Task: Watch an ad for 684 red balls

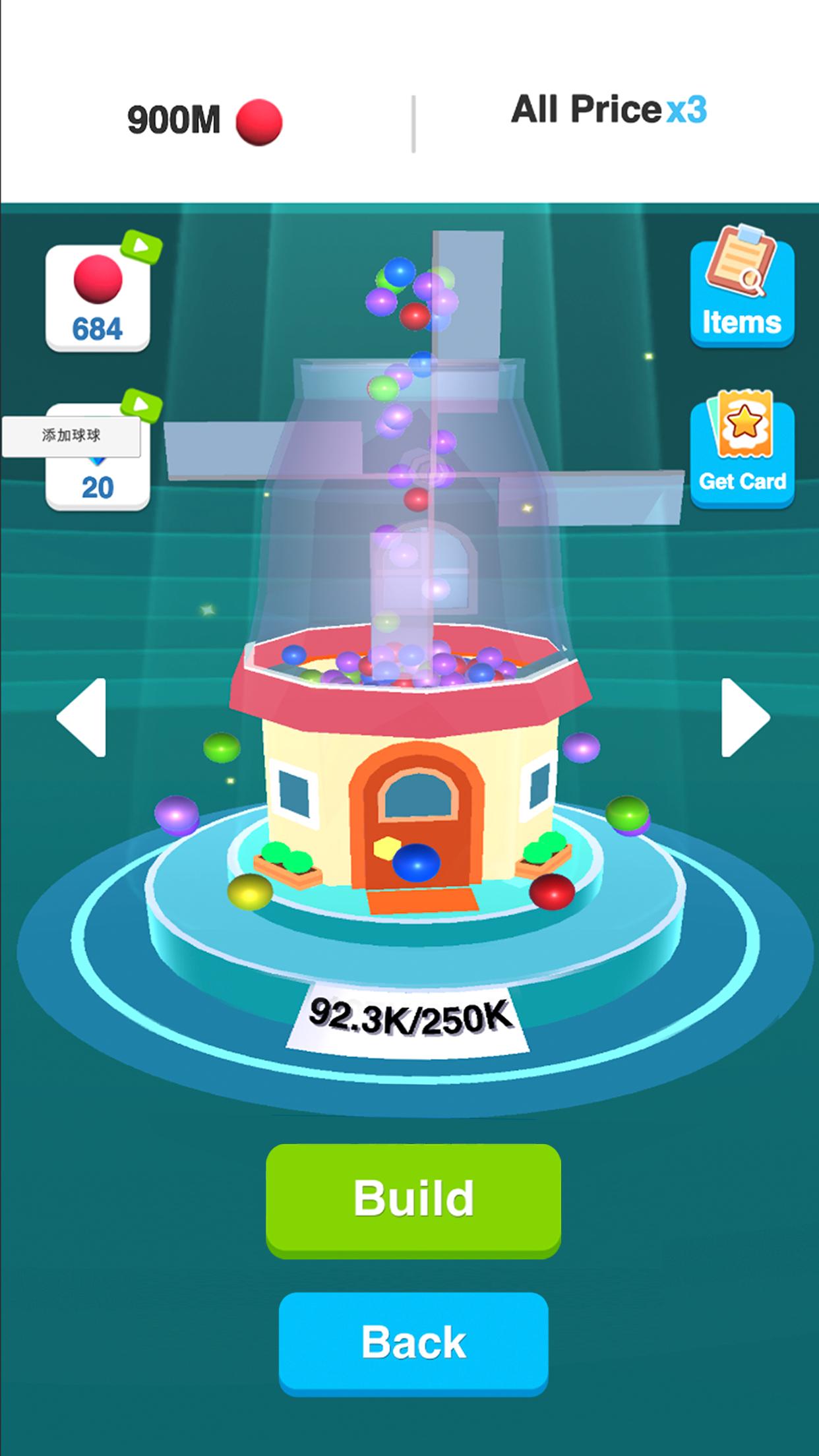Action: click(x=98, y=297)
